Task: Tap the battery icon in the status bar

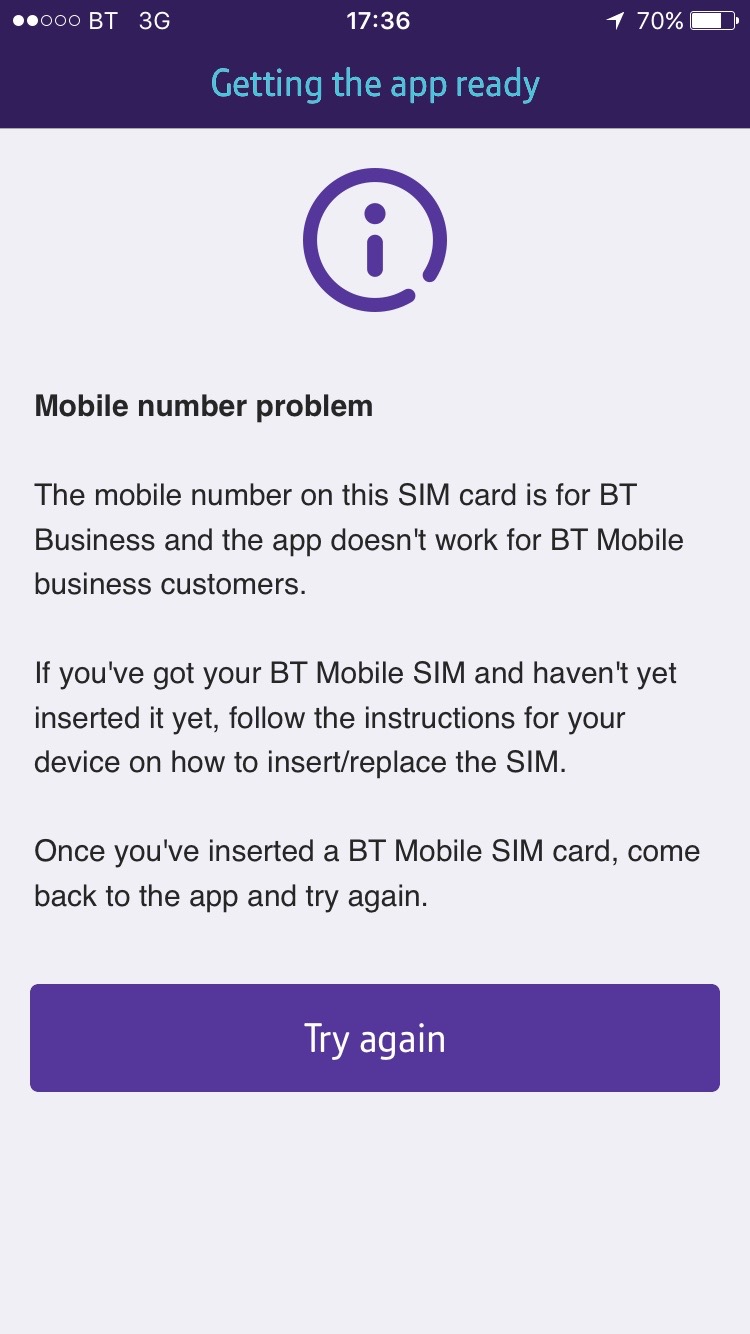Action: 714,19
